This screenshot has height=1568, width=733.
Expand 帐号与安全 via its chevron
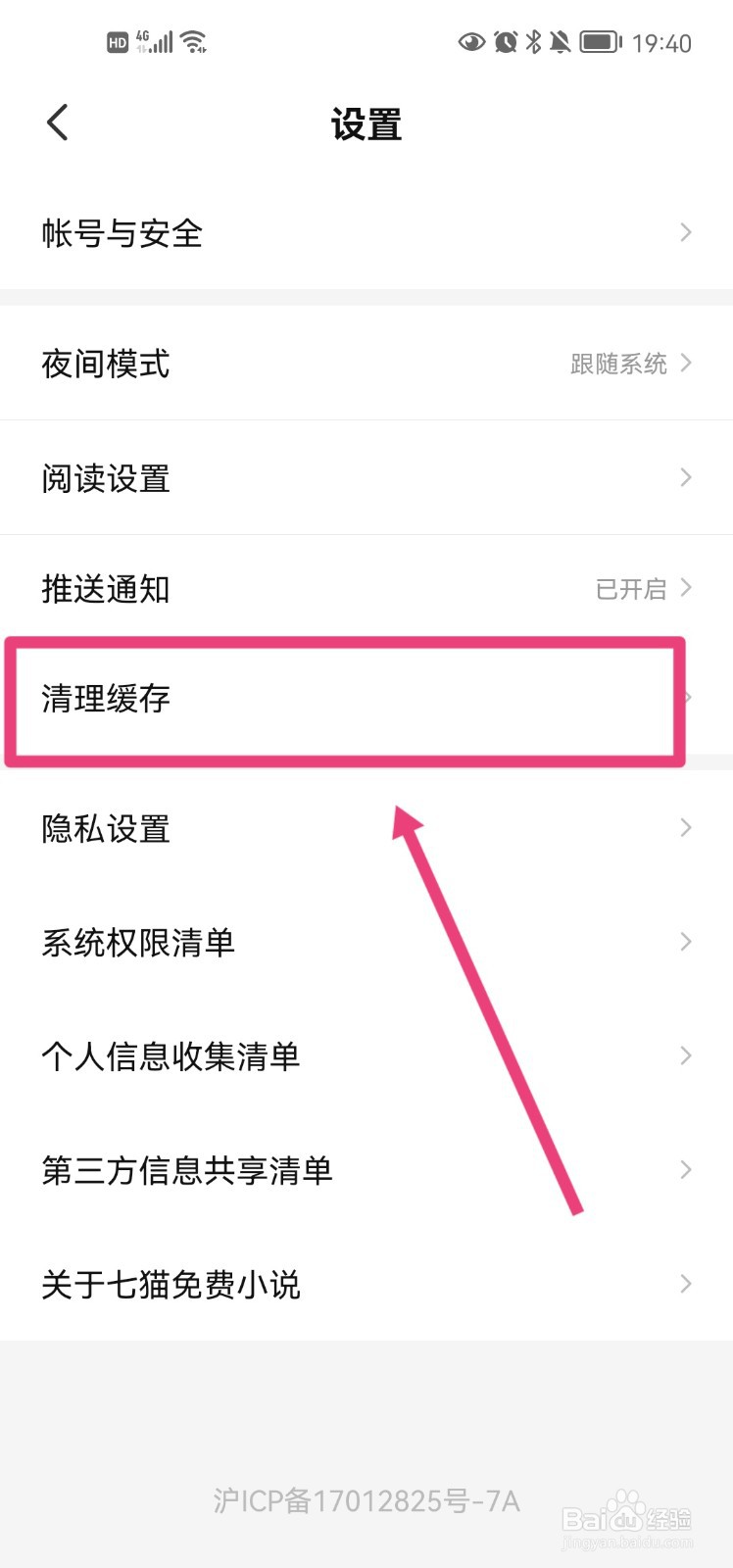tap(684, 232)
